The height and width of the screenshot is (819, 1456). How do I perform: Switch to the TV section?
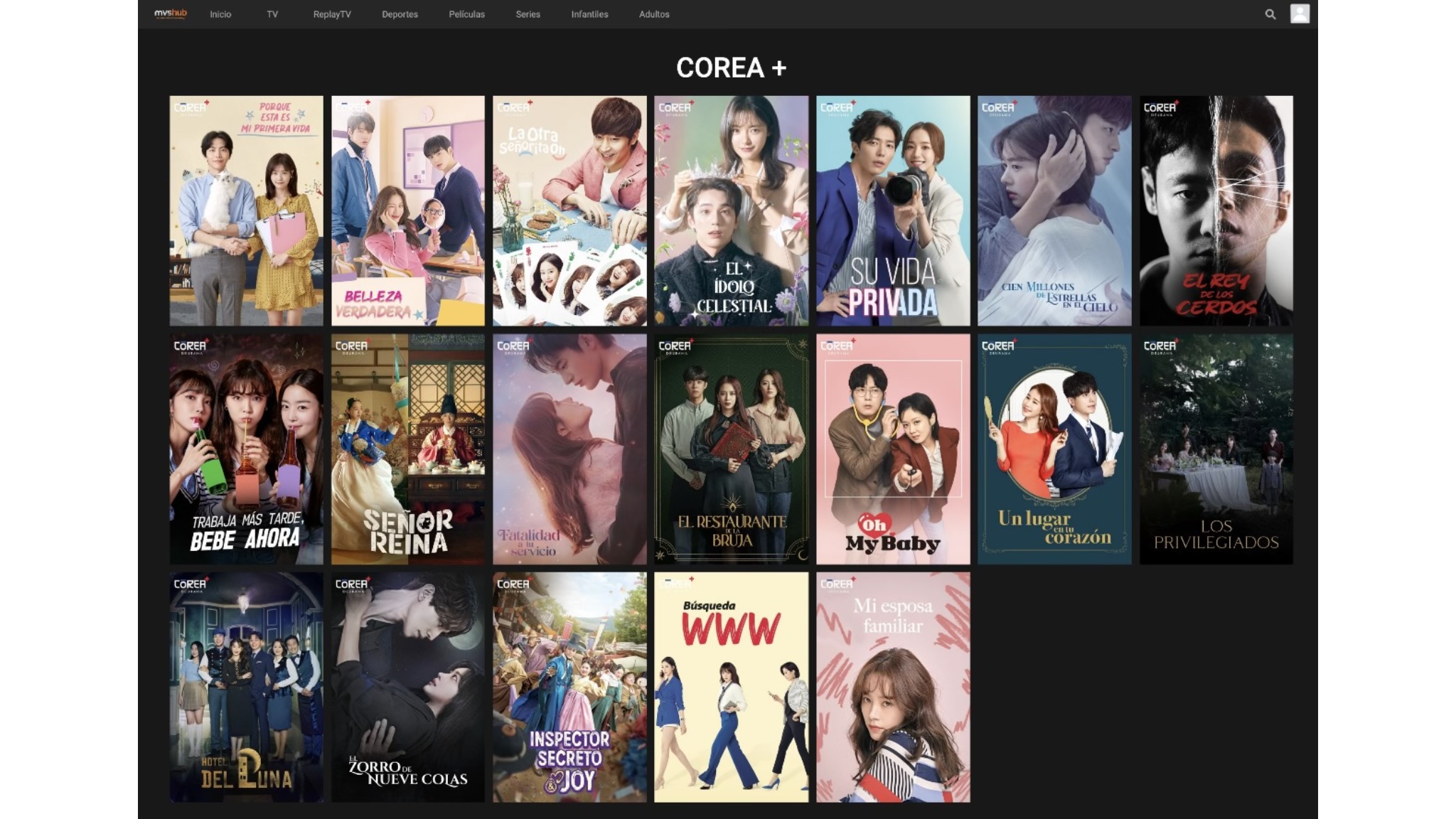(272, 14)
